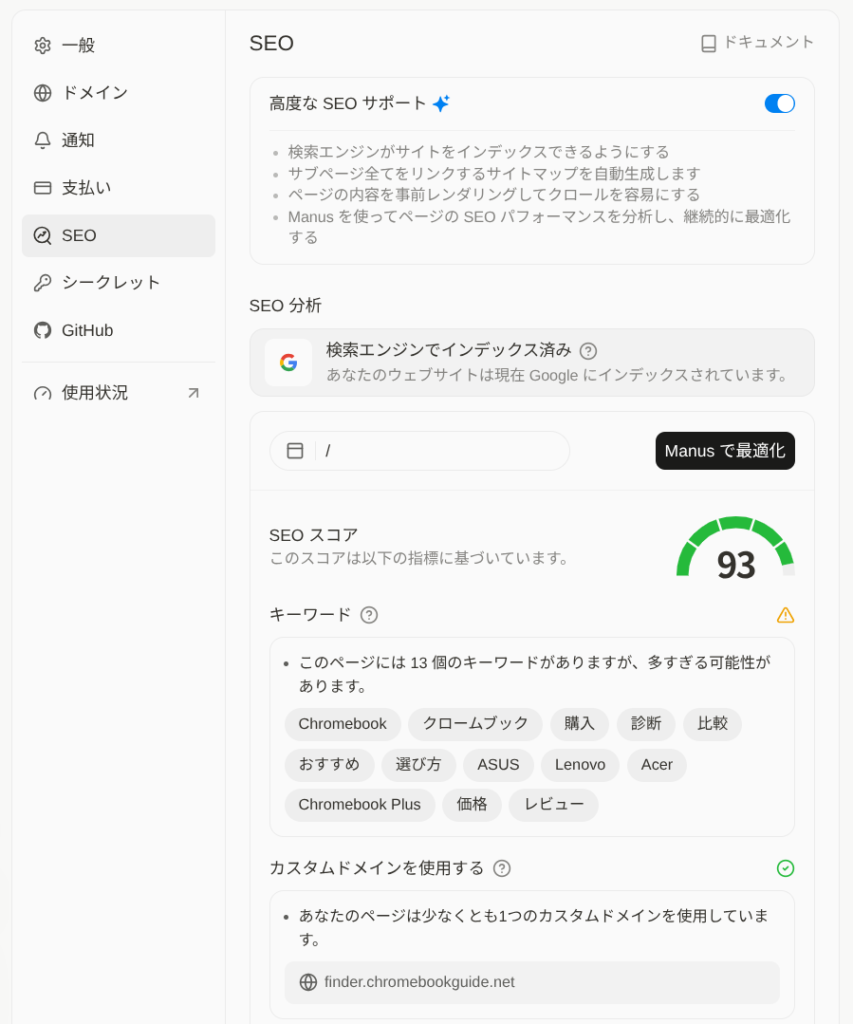Image resolution: width=853 pixels, height=1024 pixels.
Task: Select the SEO menu item
Action: 79,235
